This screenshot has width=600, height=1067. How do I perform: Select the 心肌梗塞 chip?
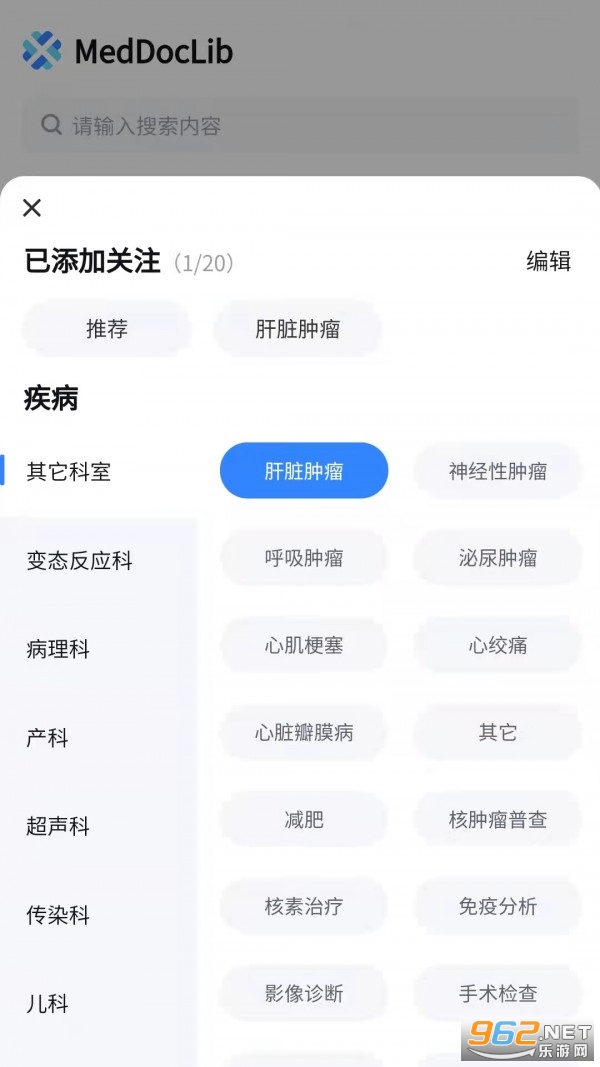[x=304, y=645]
